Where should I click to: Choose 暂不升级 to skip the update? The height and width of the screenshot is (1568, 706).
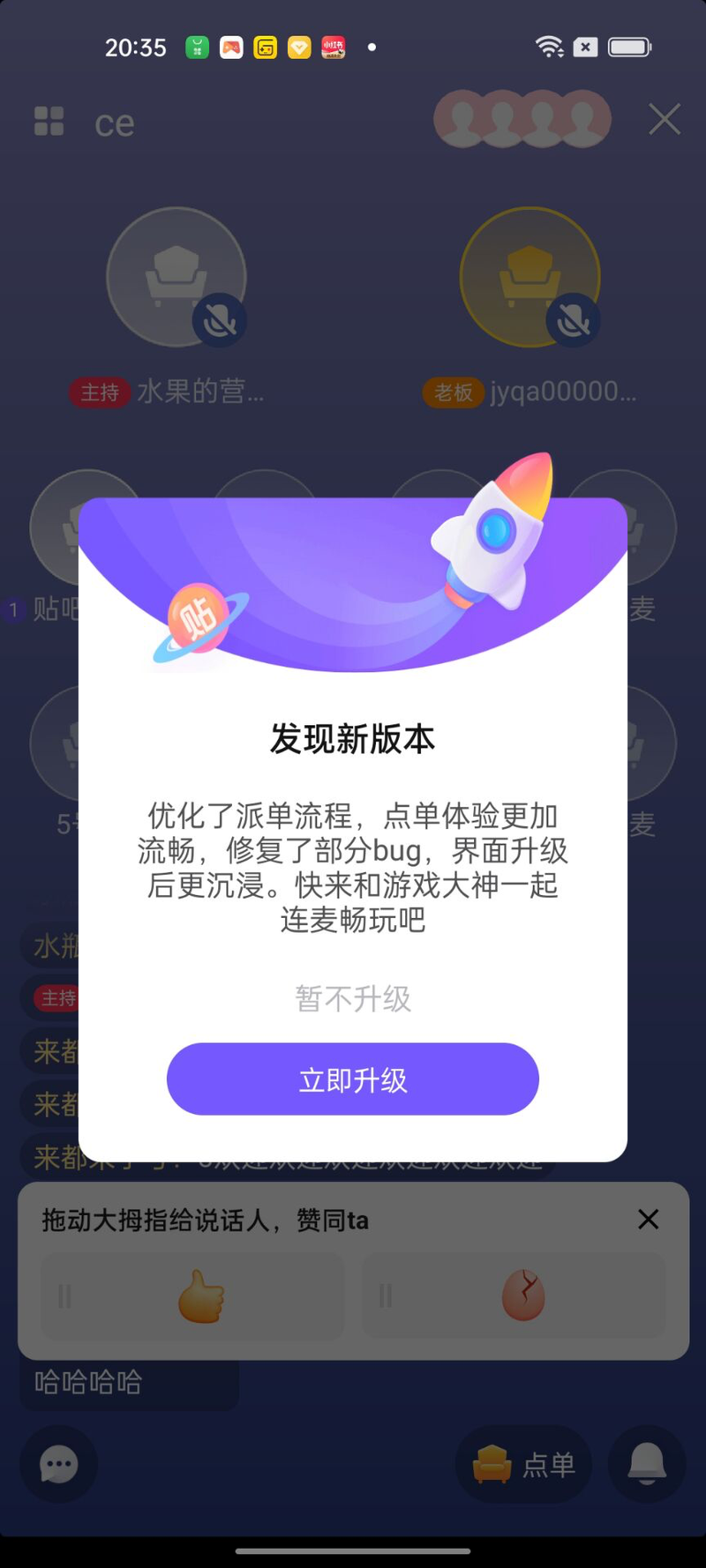click(352, 998)
